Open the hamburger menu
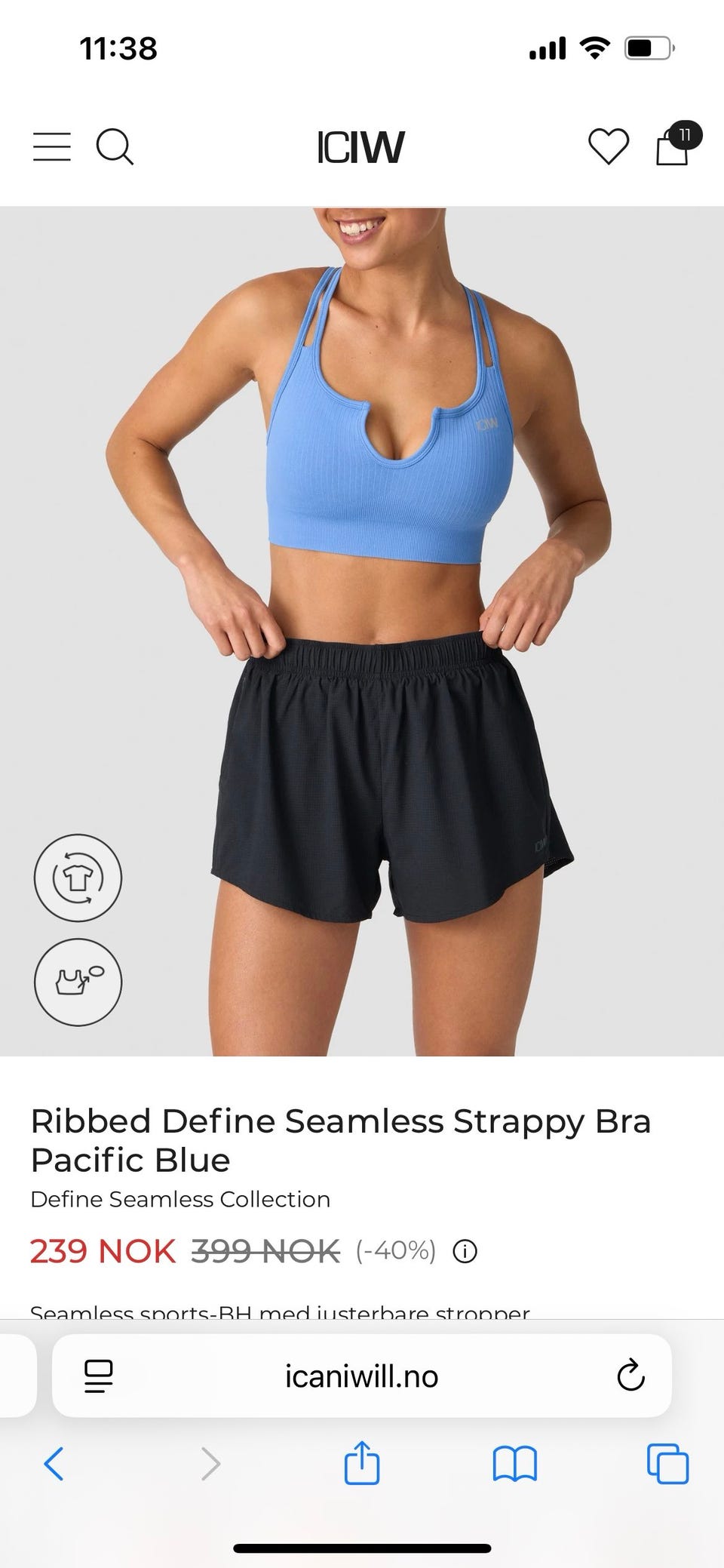 pos(52,146)
